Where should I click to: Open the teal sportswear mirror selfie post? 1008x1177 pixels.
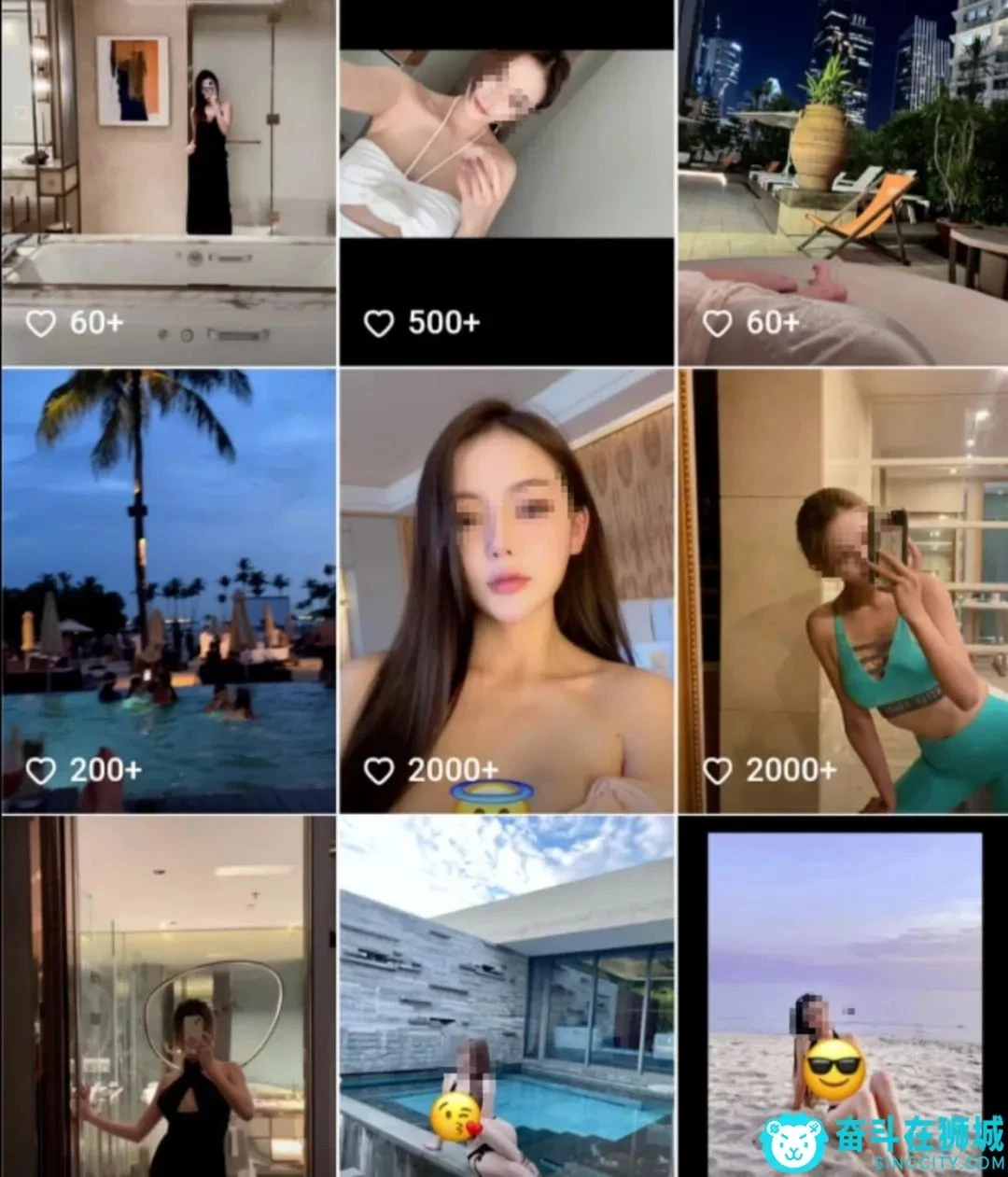point(843,588)
